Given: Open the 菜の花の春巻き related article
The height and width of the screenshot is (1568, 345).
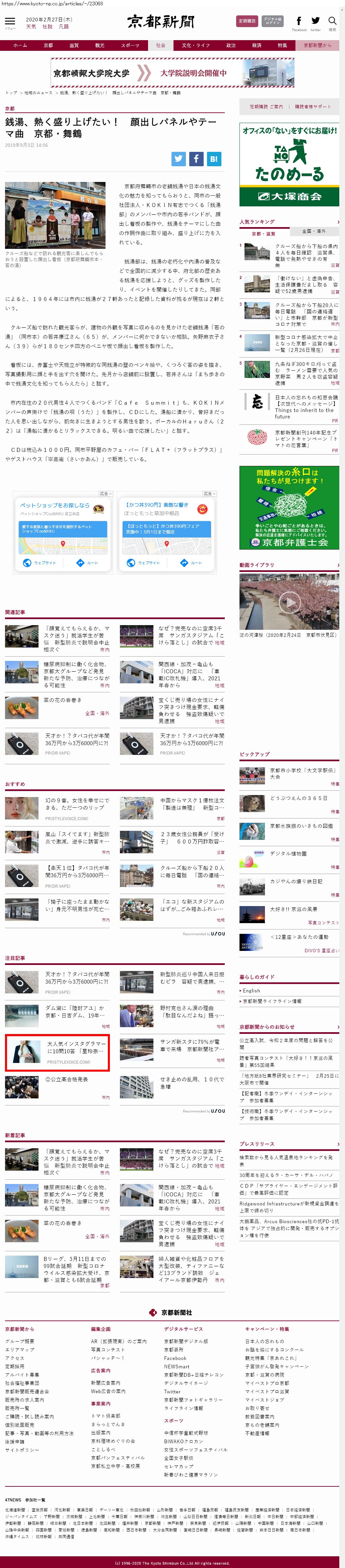Looking at the screenshot, I should [63, 700].
